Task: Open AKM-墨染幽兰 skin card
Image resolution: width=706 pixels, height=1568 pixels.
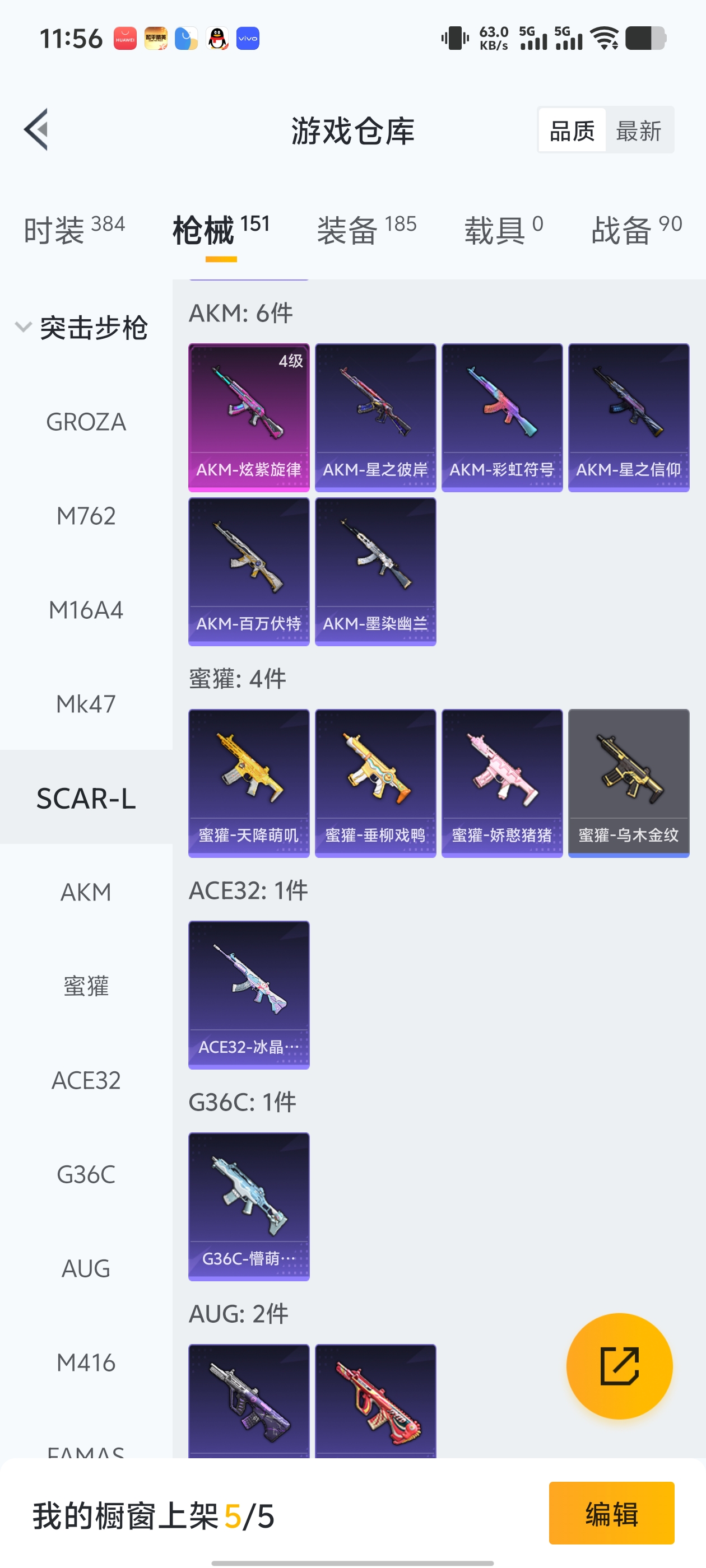Action: (375, 571)
